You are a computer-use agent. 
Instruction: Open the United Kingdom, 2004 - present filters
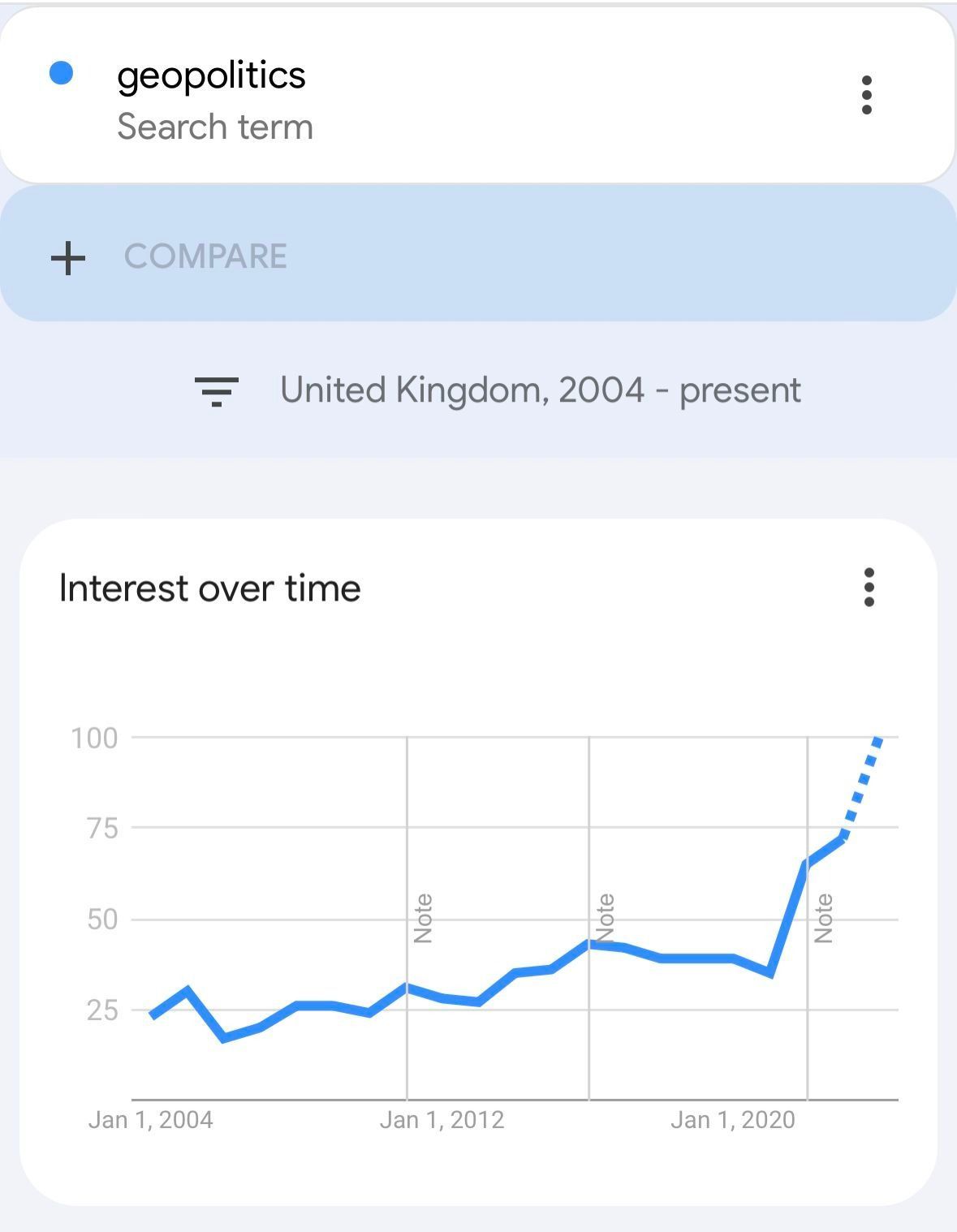498,390
